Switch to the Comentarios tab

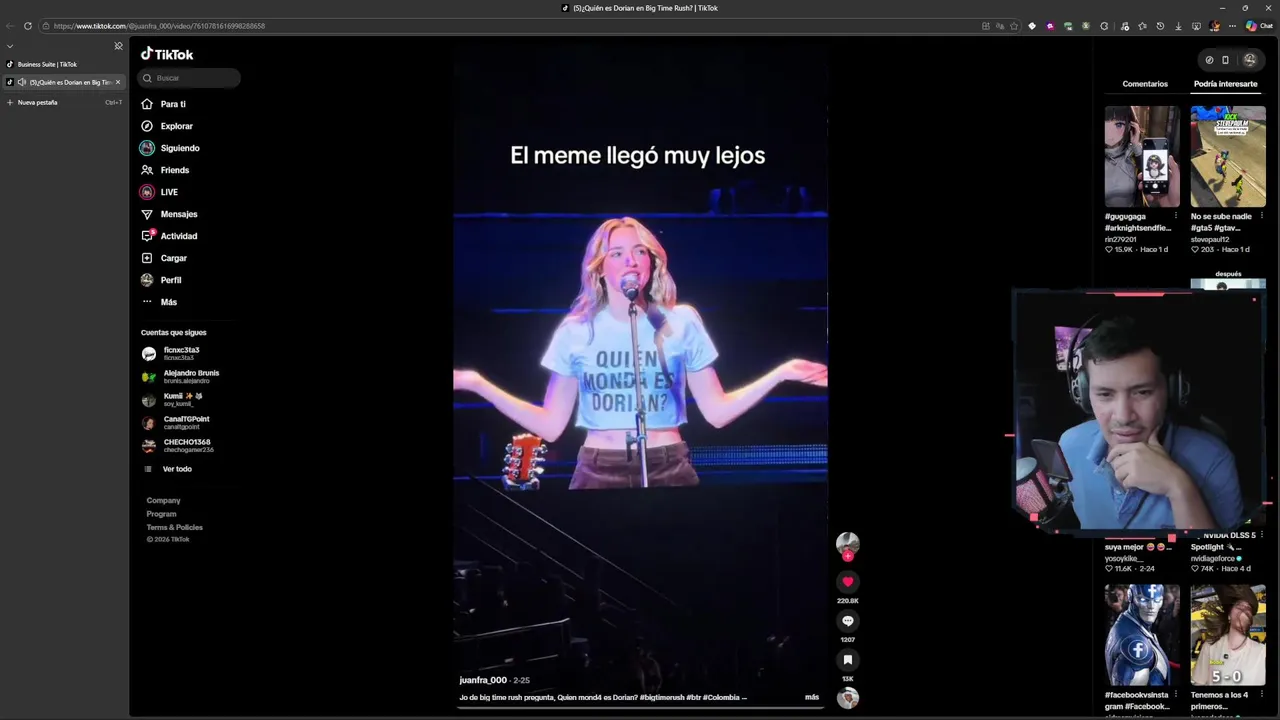coord(1144,84)
